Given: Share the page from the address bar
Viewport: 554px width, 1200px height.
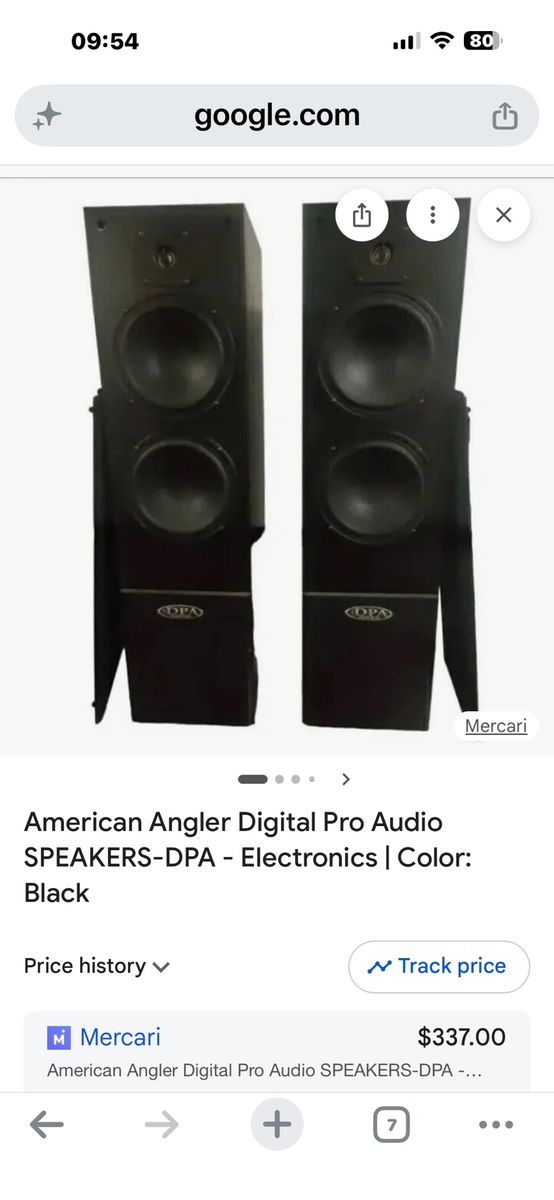Looking at the screenshot, I should (x=505, y=116).
